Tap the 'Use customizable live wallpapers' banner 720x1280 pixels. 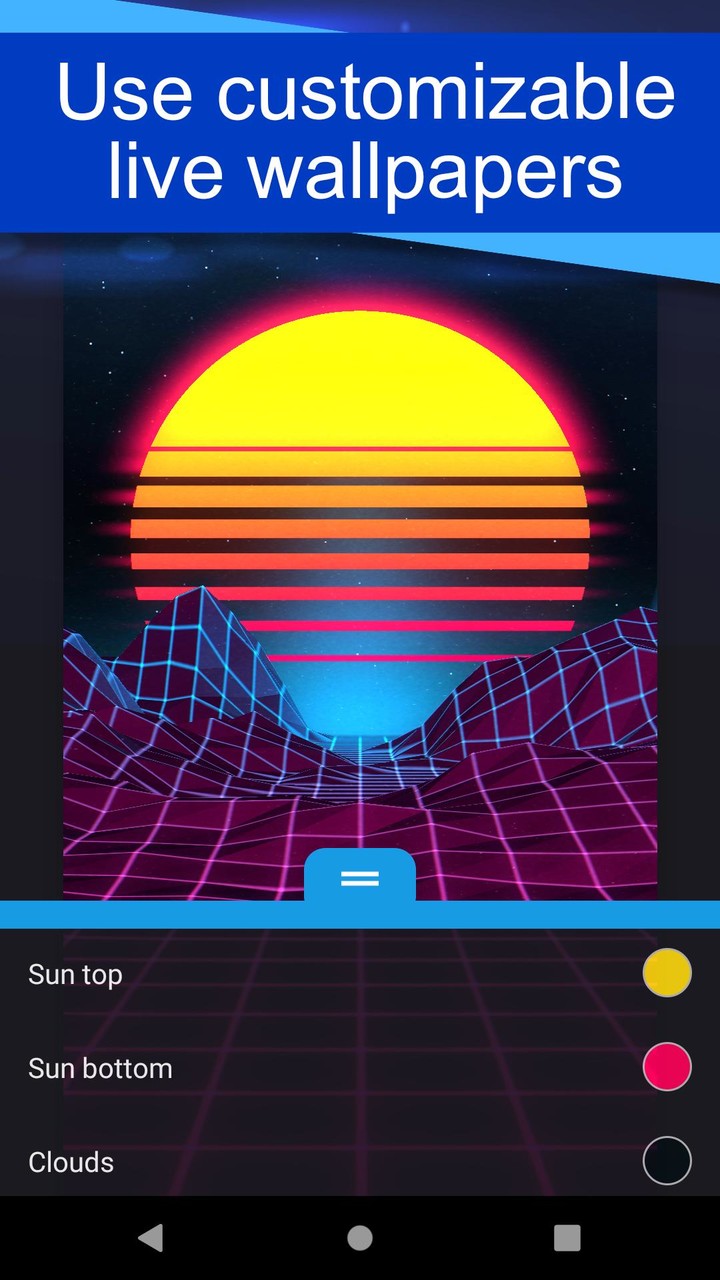(x=360, y=130)
